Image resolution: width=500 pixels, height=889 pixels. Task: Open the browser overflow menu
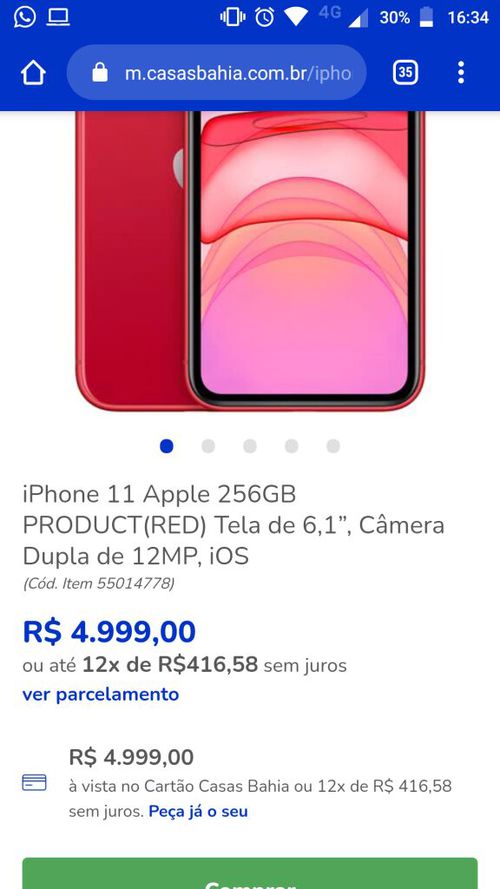(461, 73)
